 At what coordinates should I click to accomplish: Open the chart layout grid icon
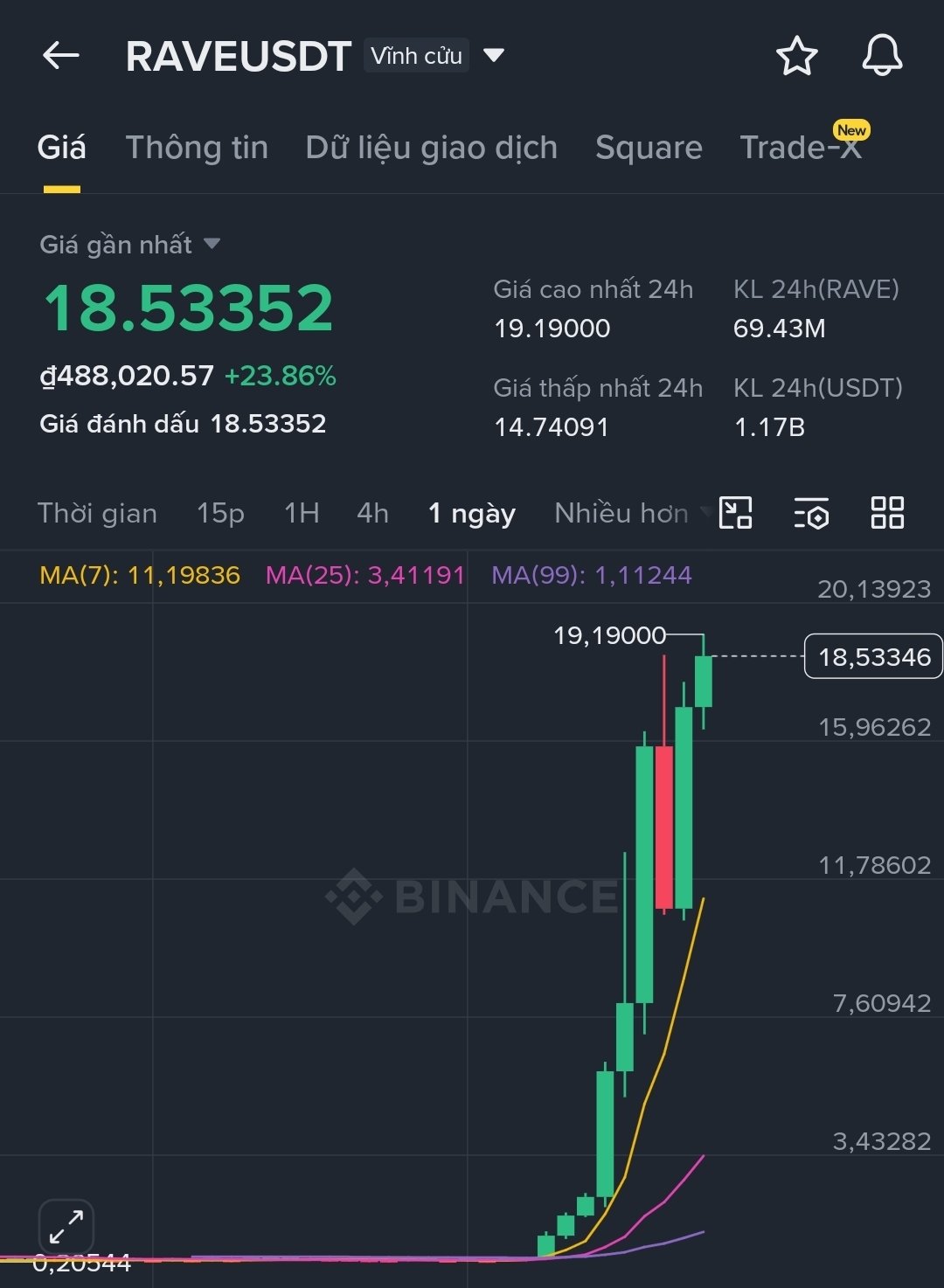[887, 513]
